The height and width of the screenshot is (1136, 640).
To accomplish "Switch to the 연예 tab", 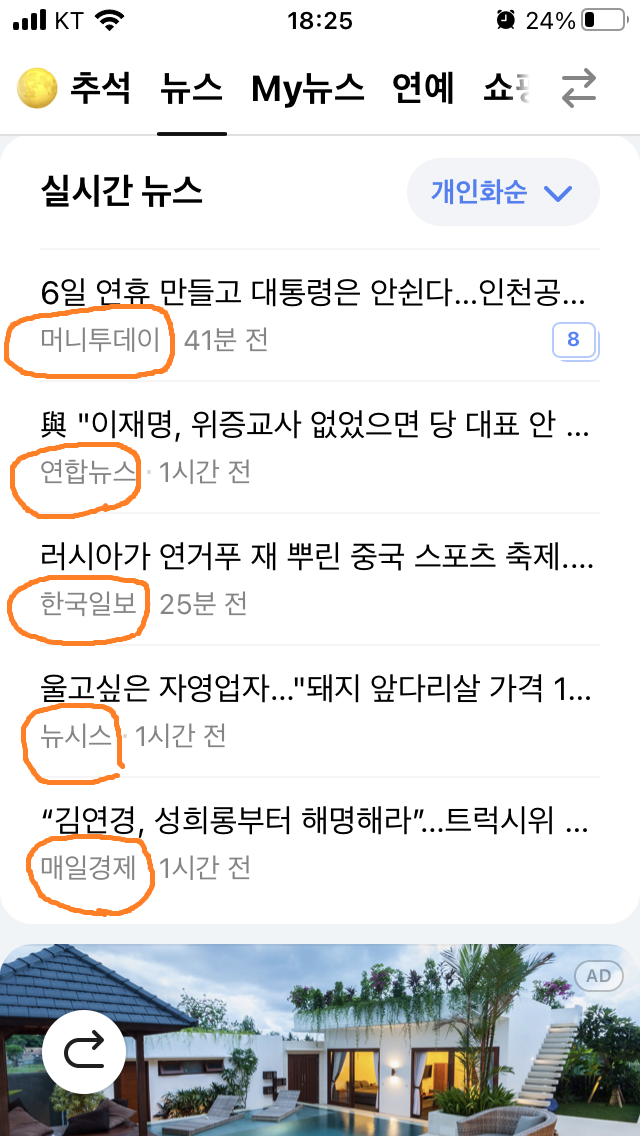I will (423, 89).
